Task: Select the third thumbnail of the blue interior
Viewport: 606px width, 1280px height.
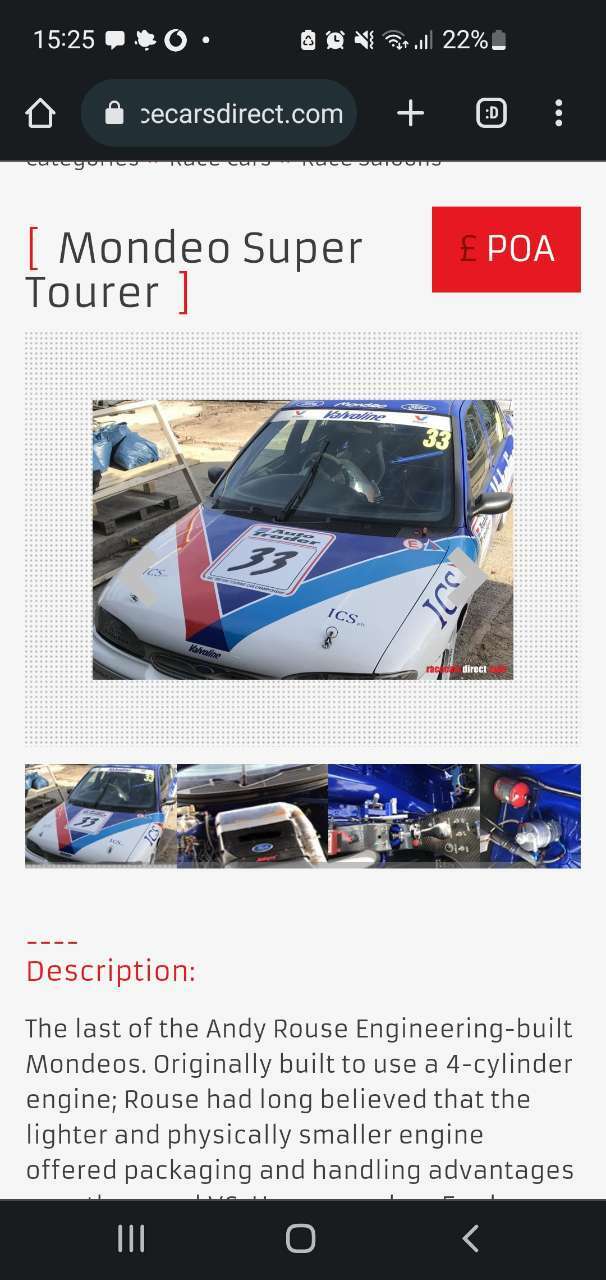Action: (x=404, y=815)
